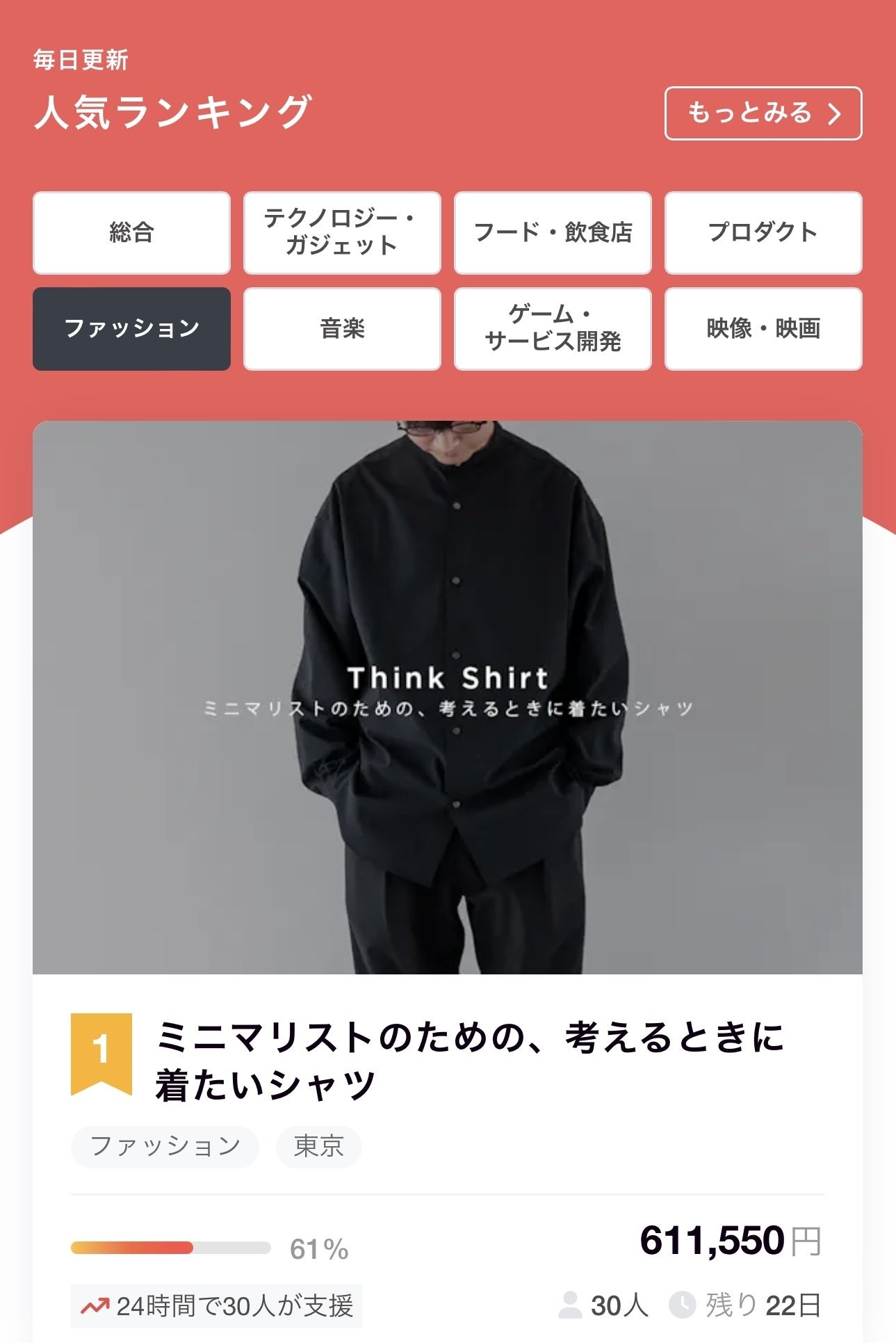Screen dimensions: 896x1343
Task: Tap the ファッション tag chip
Action: 165,1146
